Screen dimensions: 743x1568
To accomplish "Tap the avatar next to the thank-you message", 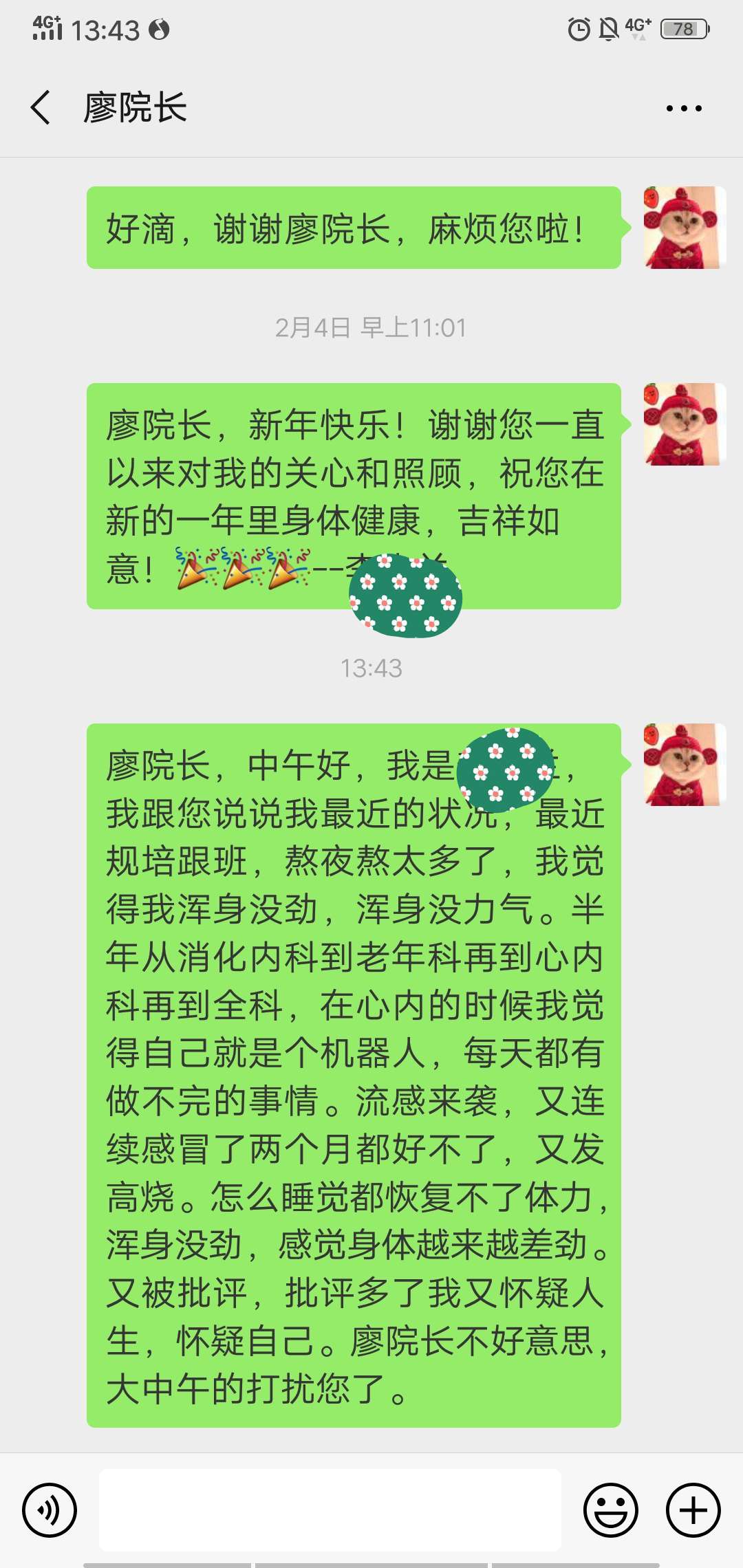I will (x=682, y=226).
